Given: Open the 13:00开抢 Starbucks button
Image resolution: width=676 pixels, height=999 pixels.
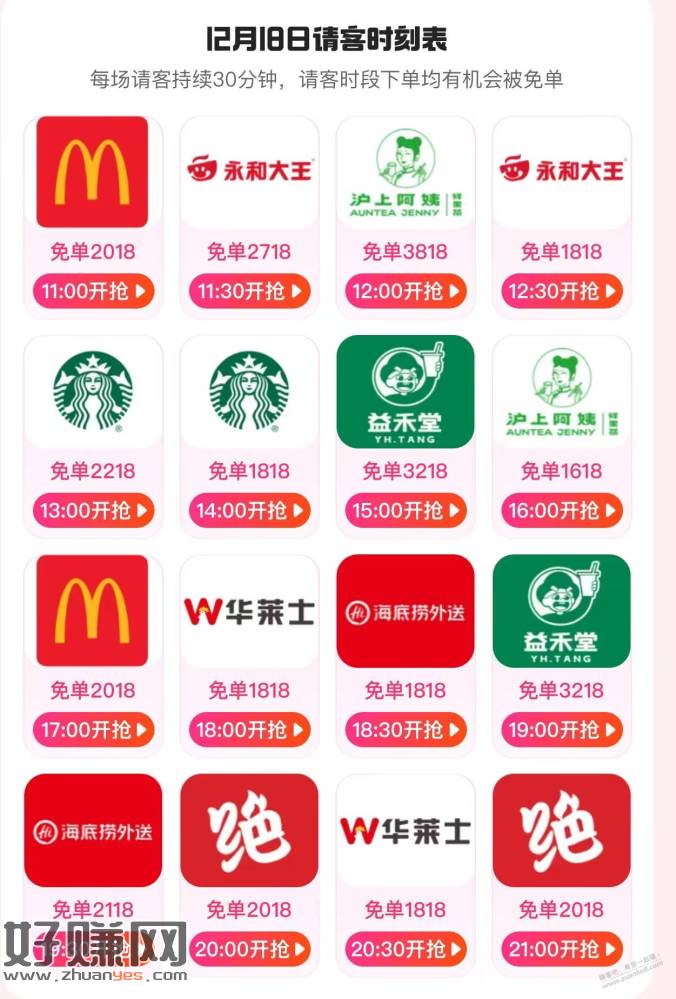Looking at the screenshot, I should pos(93,511).
